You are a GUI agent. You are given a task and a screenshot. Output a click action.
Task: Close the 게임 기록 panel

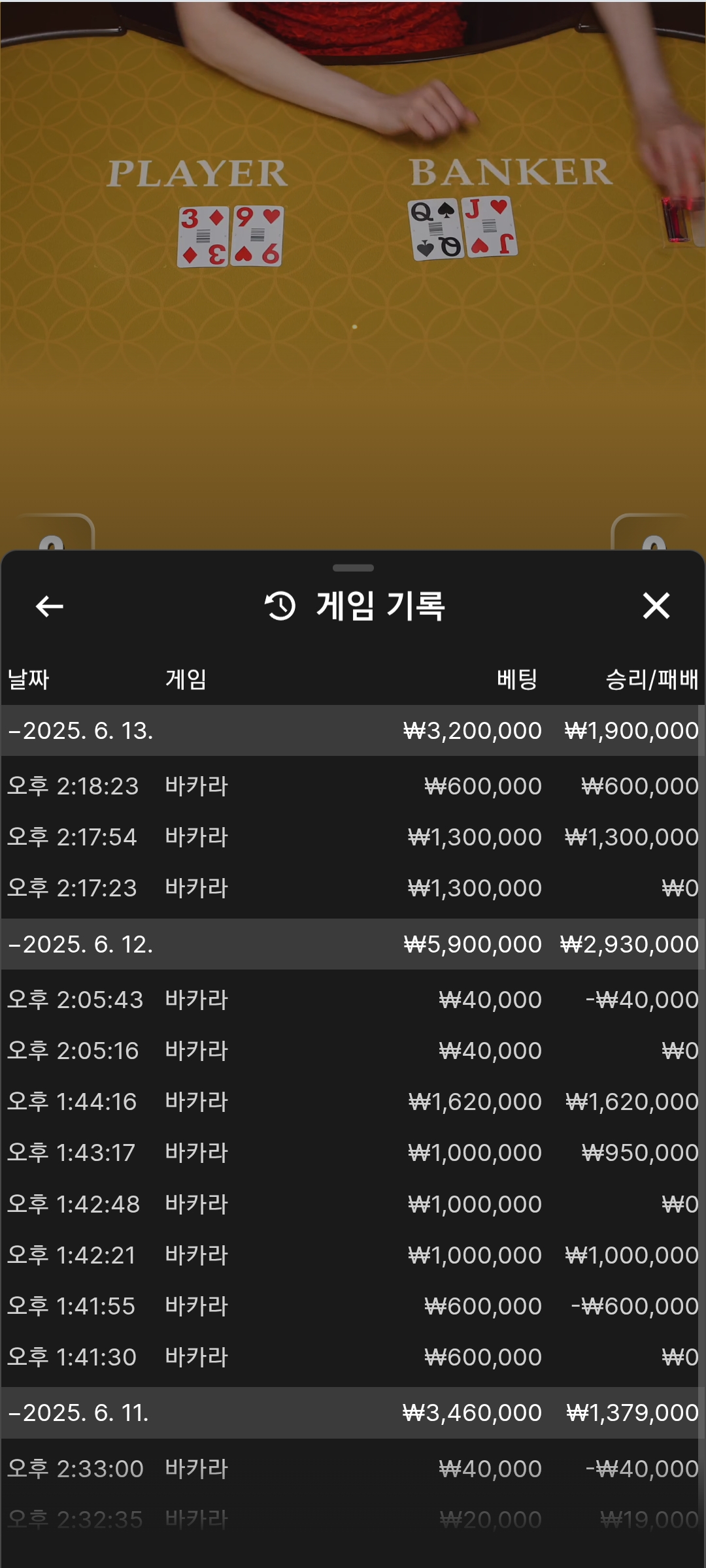(656, 606)
